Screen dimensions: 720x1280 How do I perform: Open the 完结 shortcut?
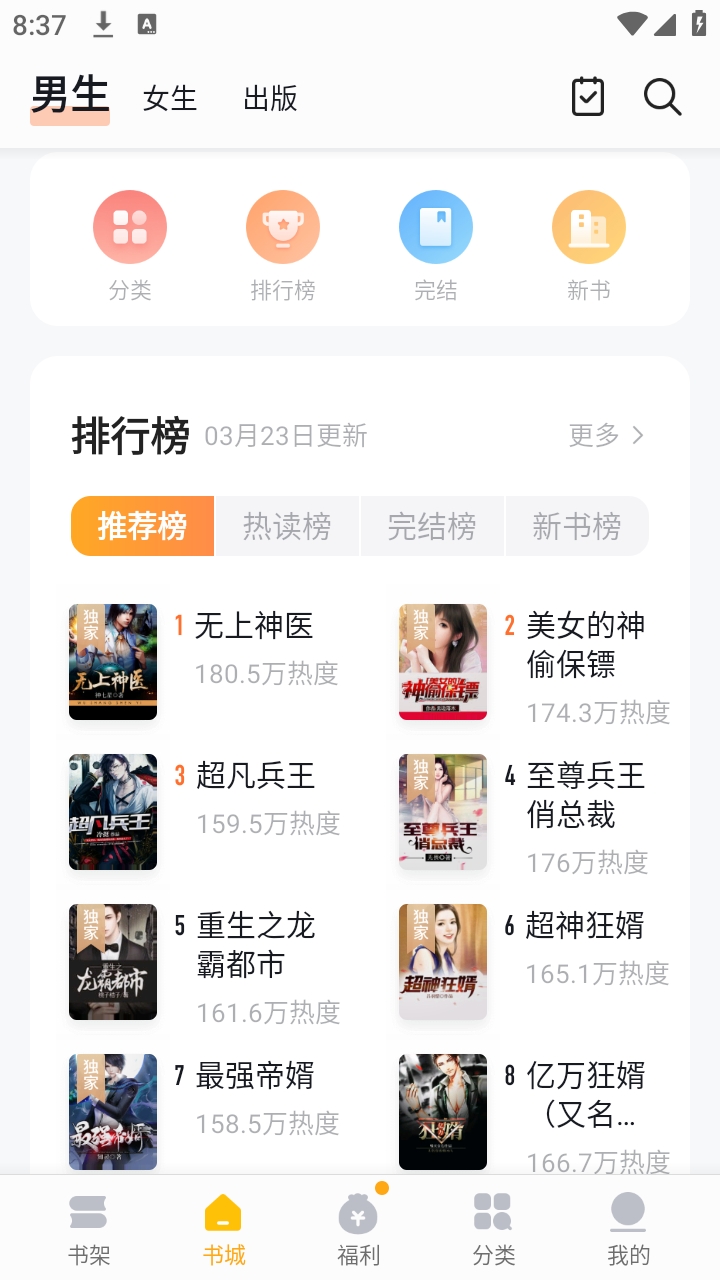click(x=436, y=245)
